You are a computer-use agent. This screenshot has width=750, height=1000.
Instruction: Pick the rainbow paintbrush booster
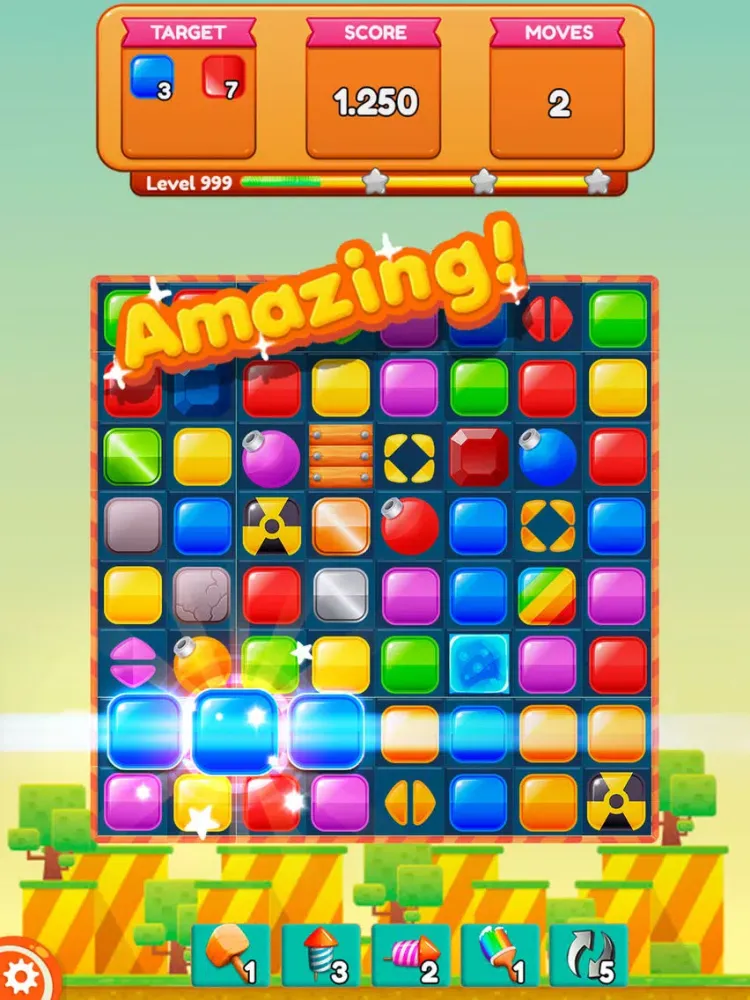[x=500, y=955]
